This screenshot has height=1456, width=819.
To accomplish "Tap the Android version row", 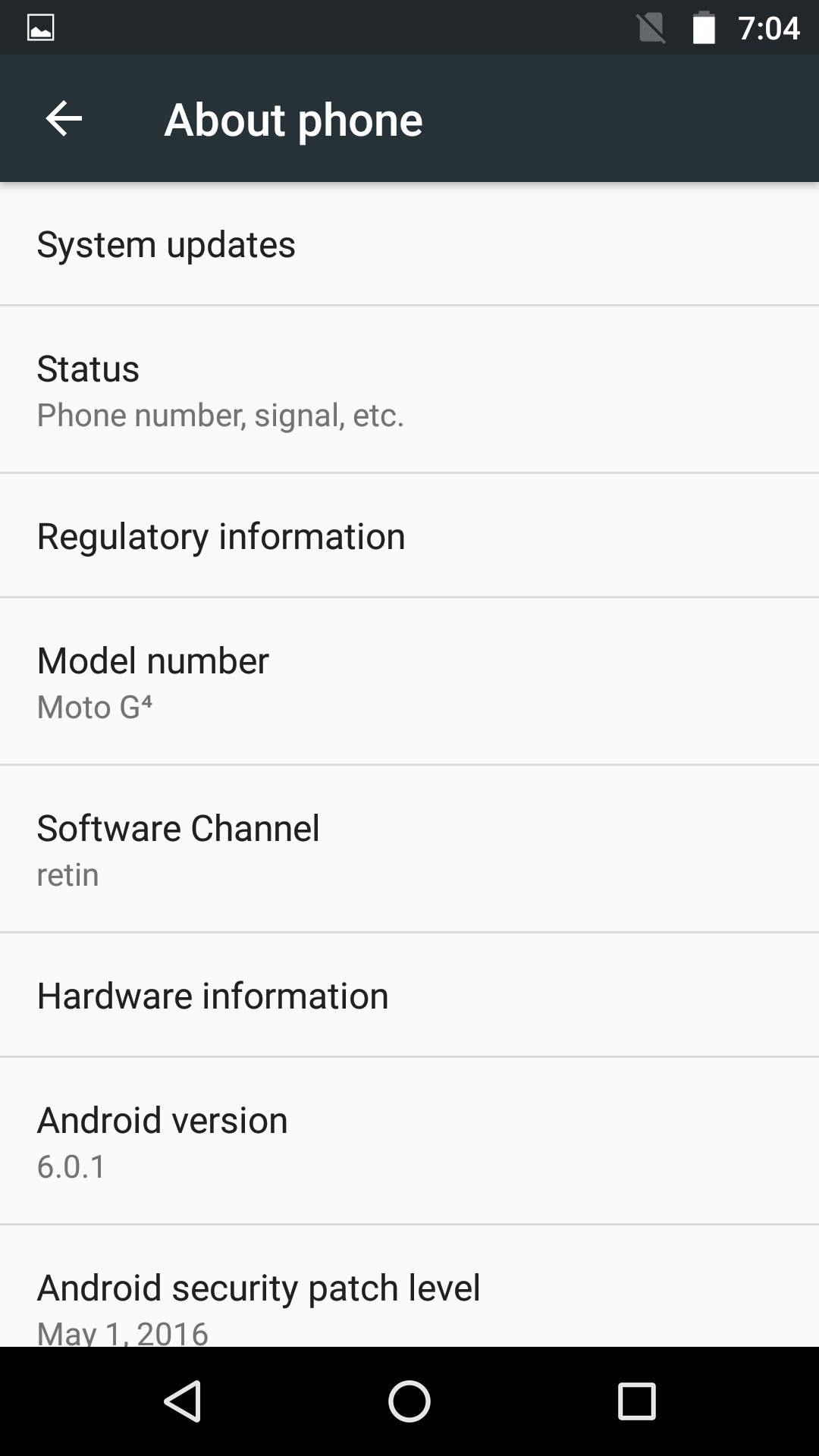I will (409, 1141).
